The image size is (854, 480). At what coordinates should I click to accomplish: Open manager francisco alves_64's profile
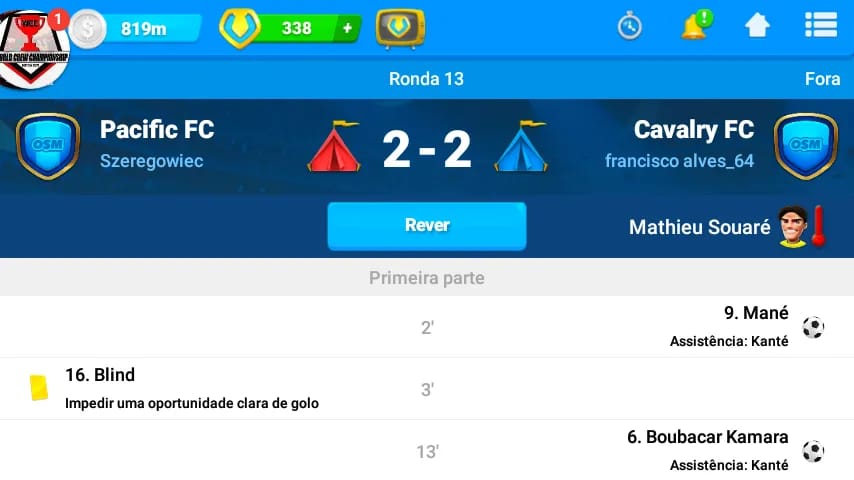pos(679,161)
